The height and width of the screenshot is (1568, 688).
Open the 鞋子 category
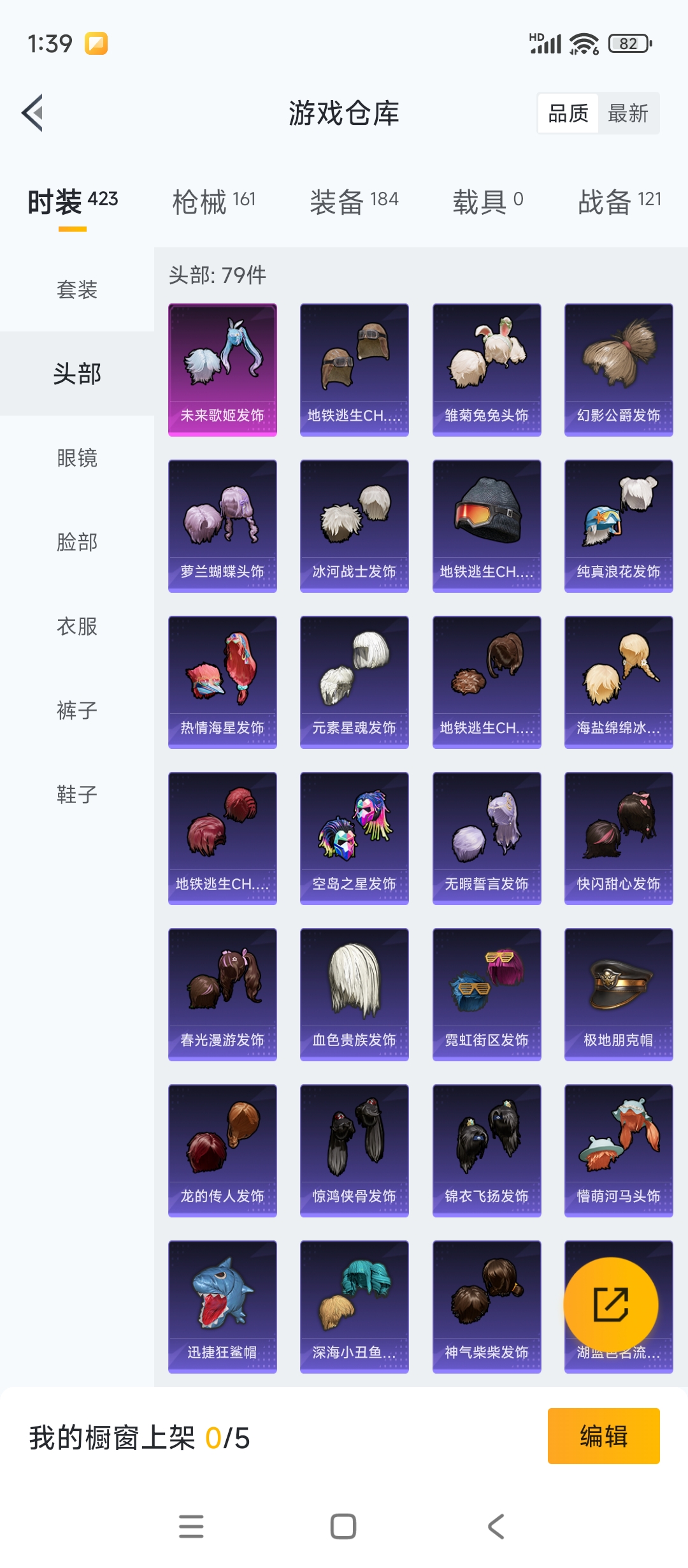click(x=77, y=794)
